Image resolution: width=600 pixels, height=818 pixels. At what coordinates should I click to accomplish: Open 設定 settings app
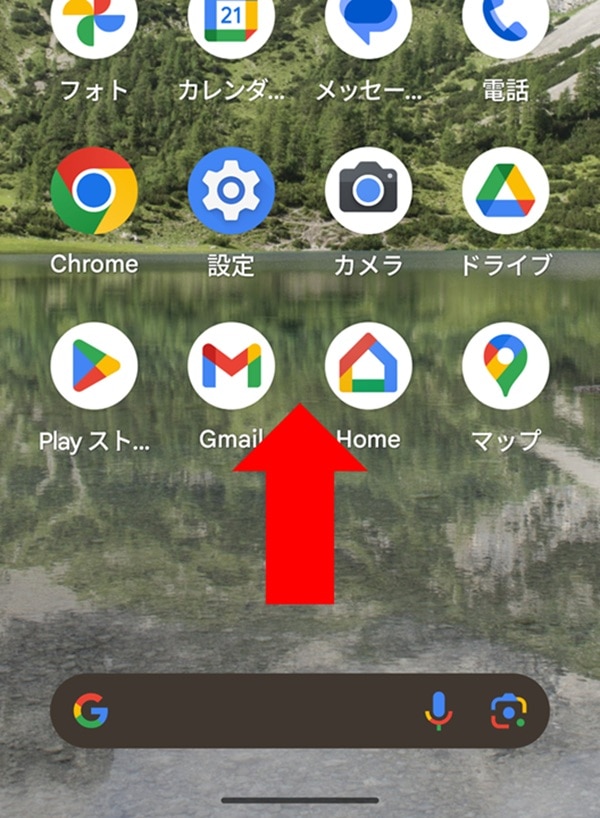coord(231,190)
